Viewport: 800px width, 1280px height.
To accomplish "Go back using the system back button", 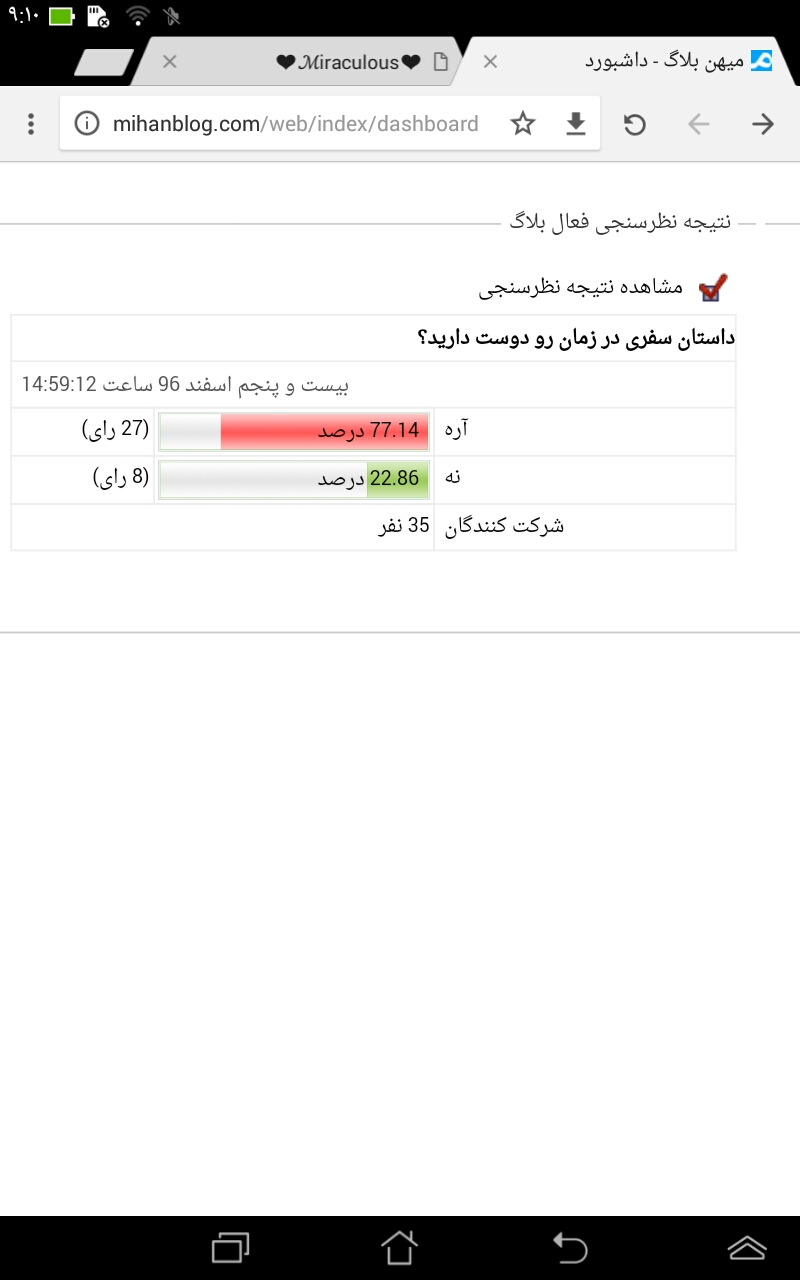I will coord(571,1247).
